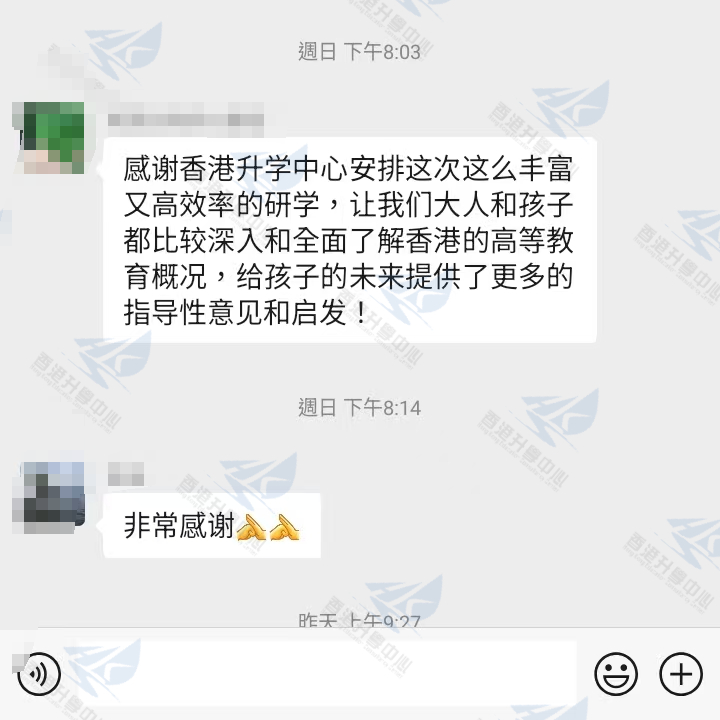Image resolution: width=720 pixels, height=720 pixels.
Task: Open the green avatar sender's profile
Action: point(53,137)
